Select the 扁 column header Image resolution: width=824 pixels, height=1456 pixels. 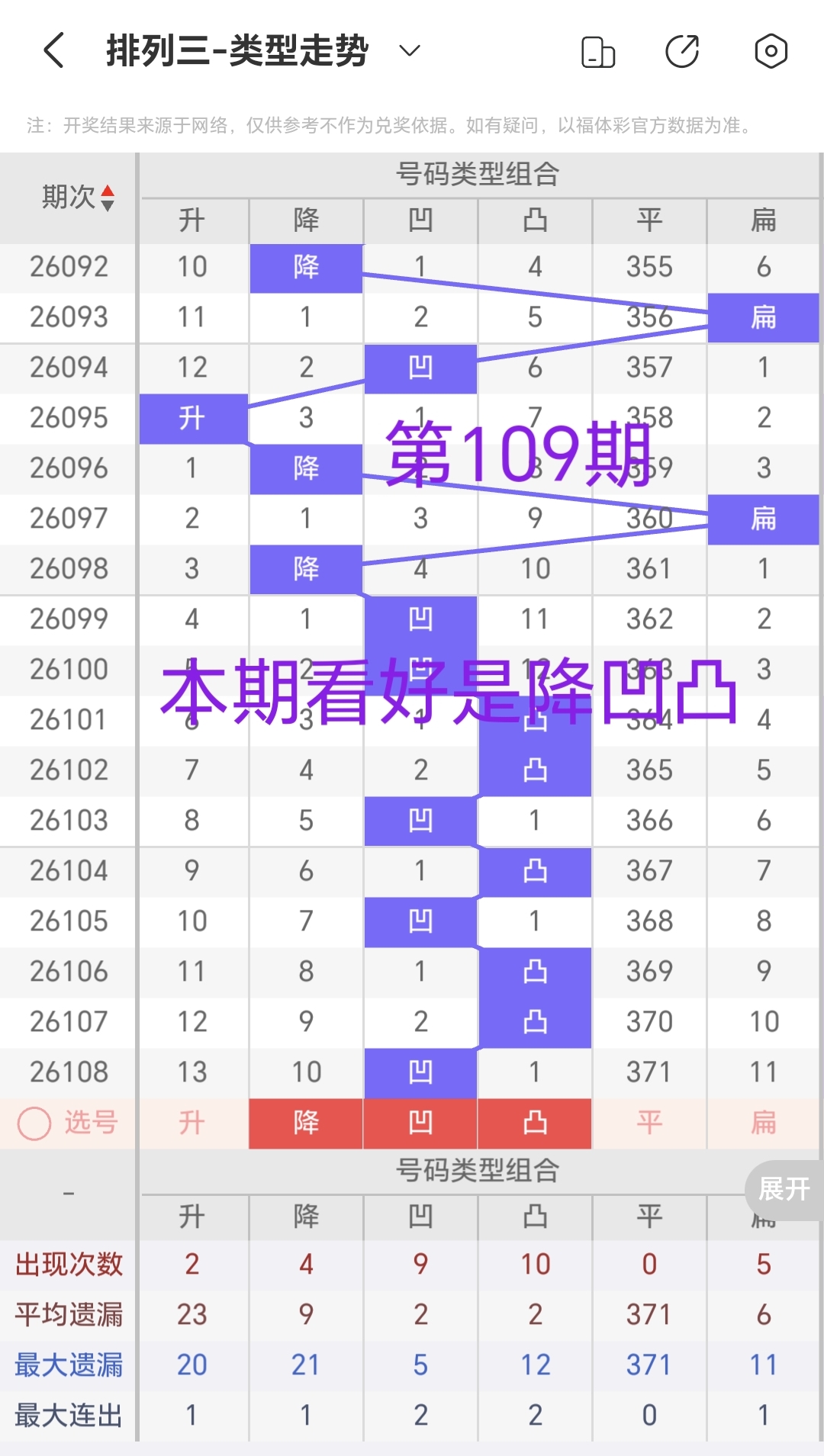tap(764, 220)
